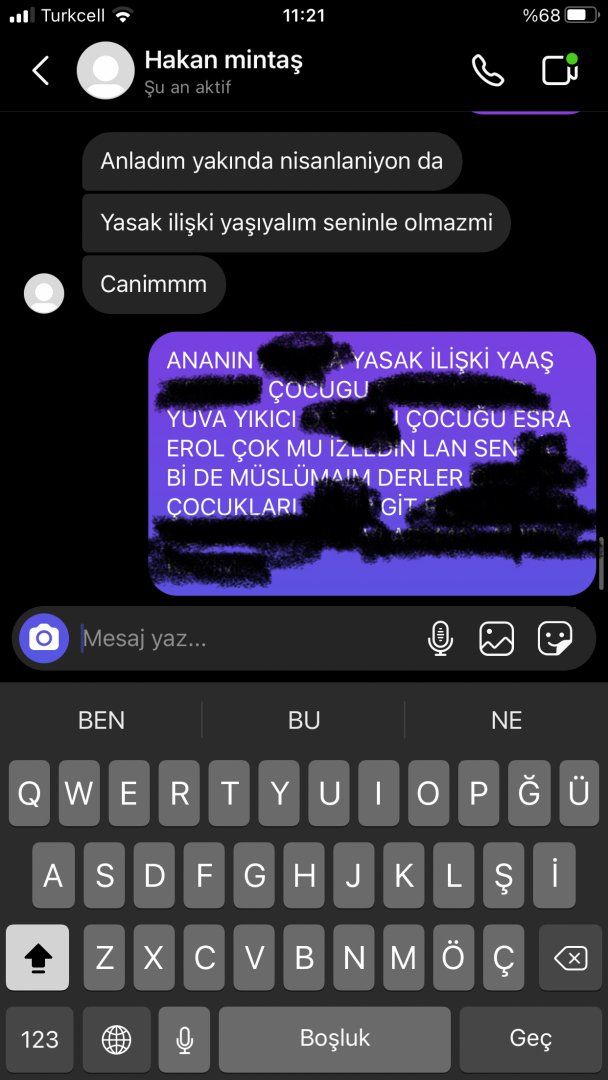Tap the Geç return key

tap(530, 1040)
